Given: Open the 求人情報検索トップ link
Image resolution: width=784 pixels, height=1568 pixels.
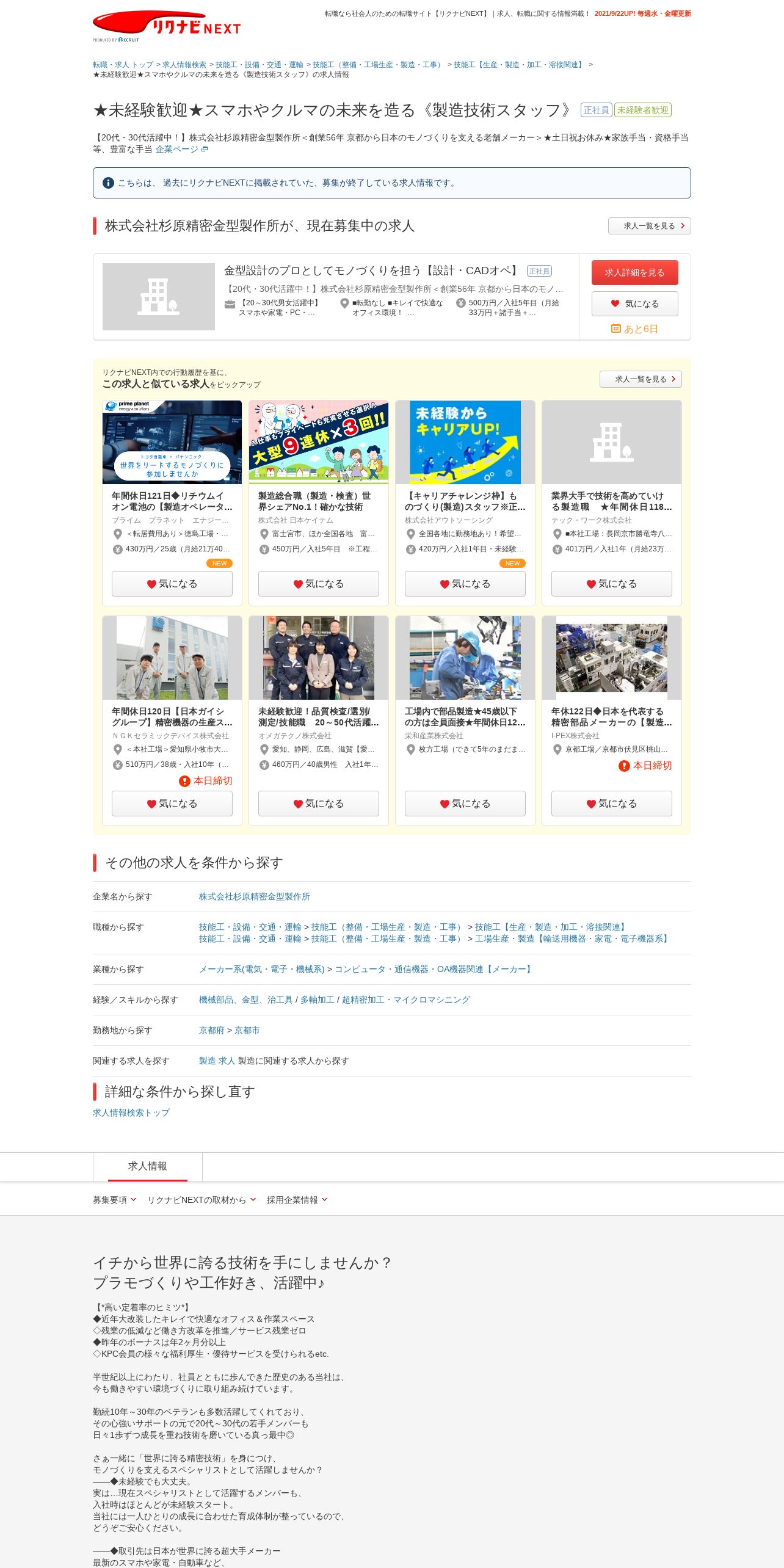Looking at the screenshot, I should 131,1112.
